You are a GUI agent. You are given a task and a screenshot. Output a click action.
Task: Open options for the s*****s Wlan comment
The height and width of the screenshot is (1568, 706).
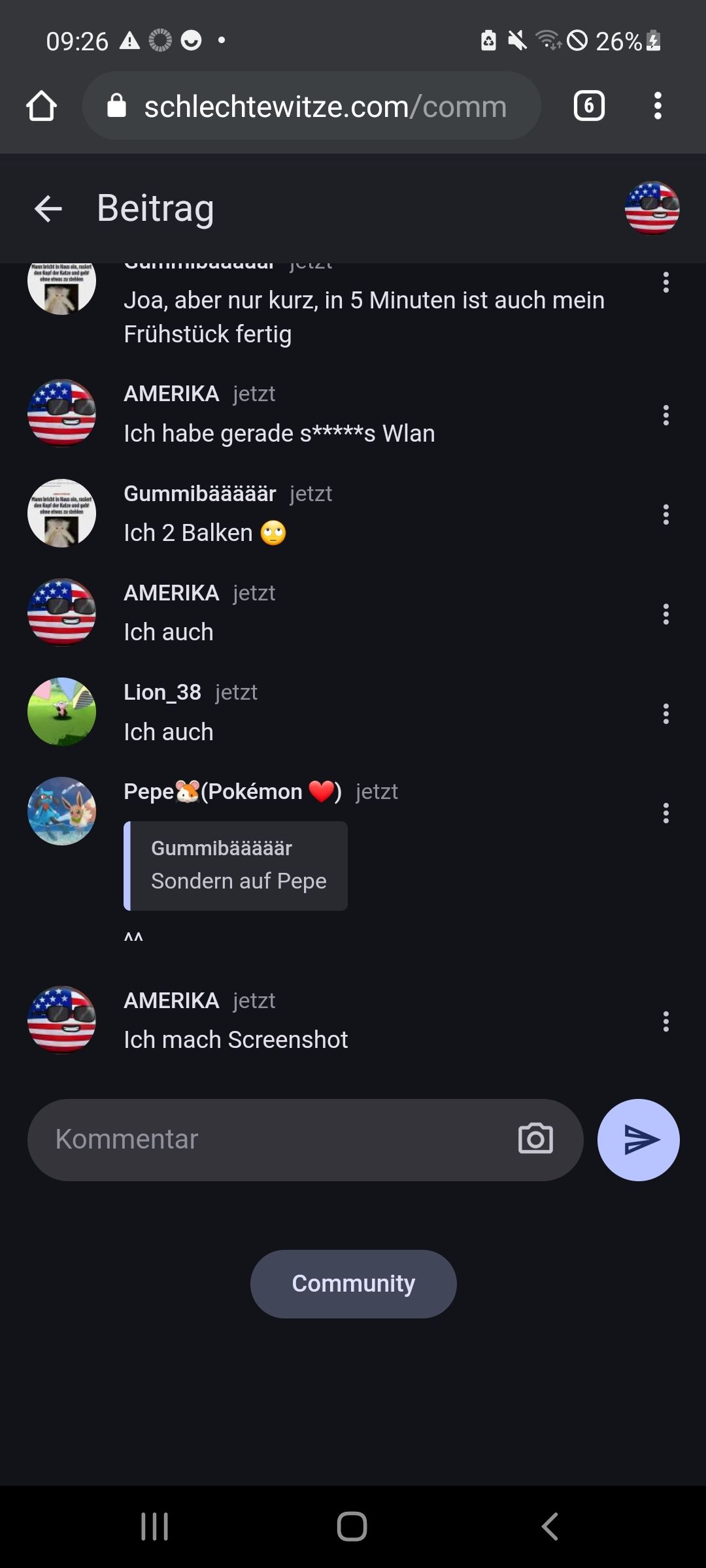click(x=665, y=415)
